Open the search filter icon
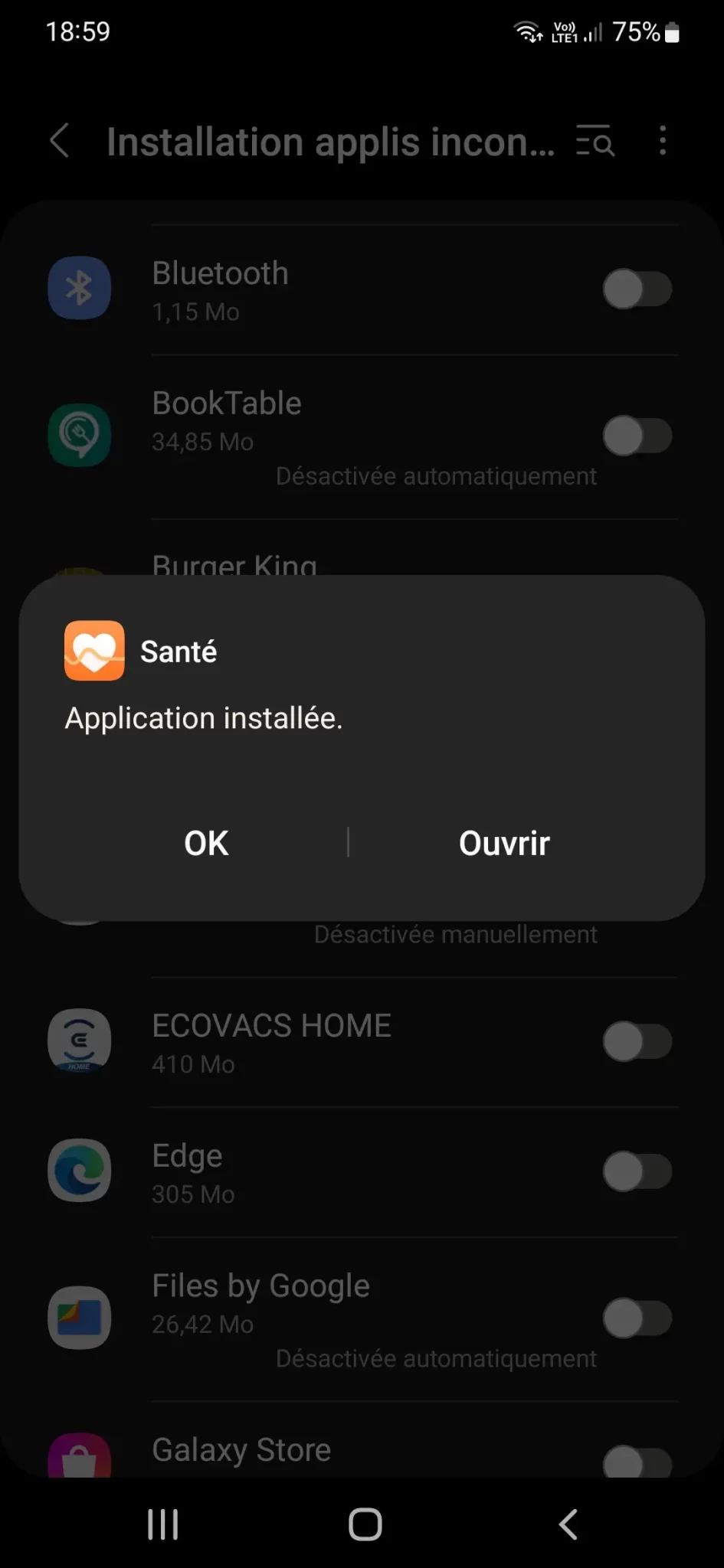This screenshot has width=724, height=1568. (x=595, y=141)
